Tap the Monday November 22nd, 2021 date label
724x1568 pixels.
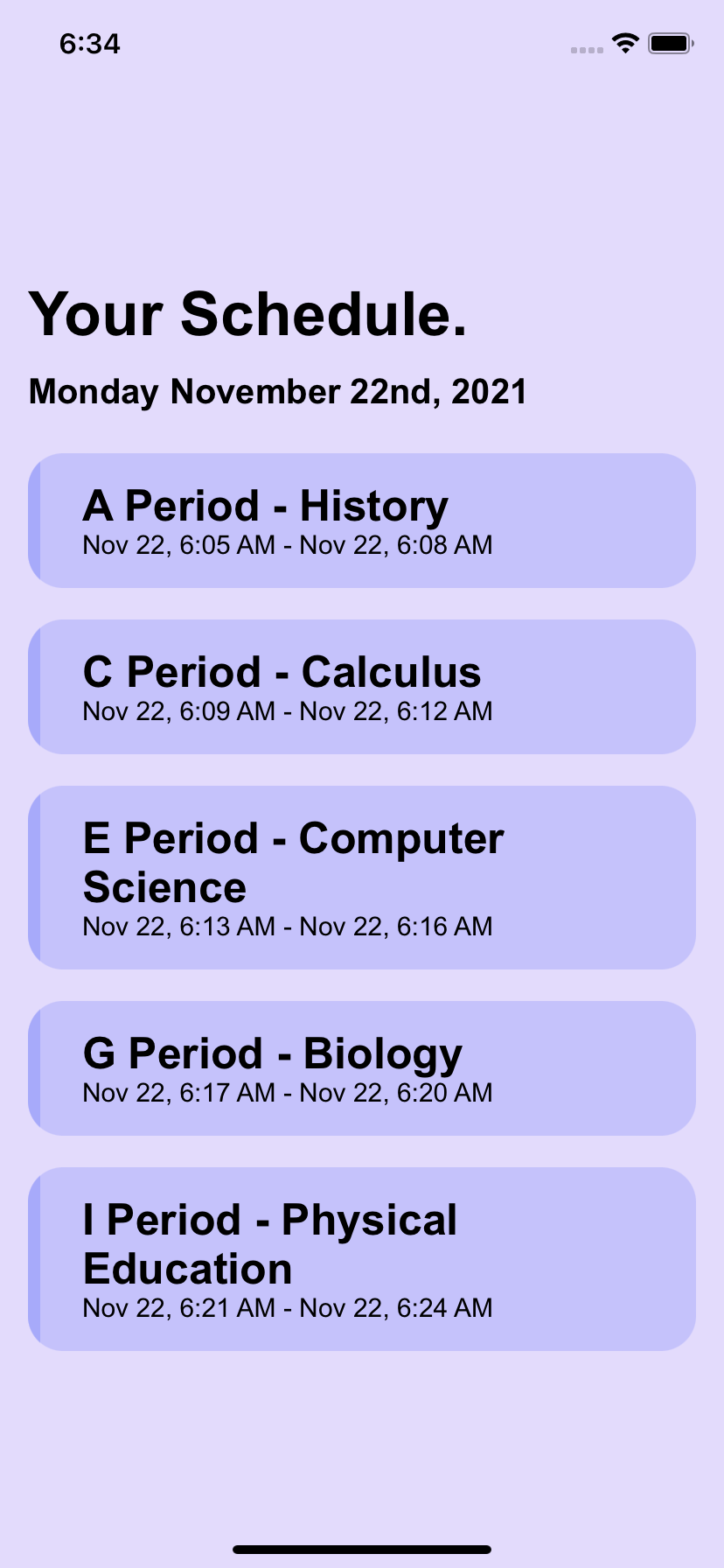click(x=277, y=392)
